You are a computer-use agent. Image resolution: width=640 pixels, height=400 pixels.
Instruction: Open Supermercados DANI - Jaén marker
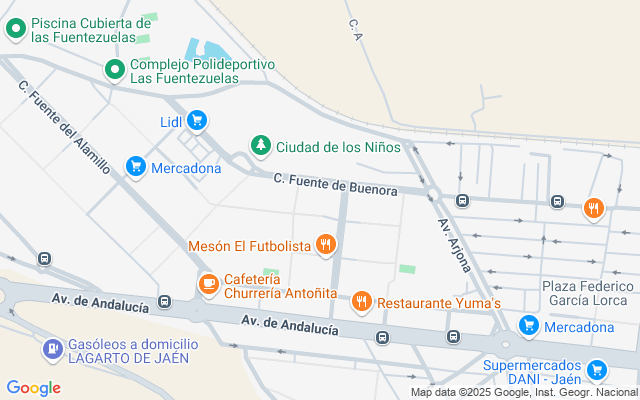pos(598,370)
